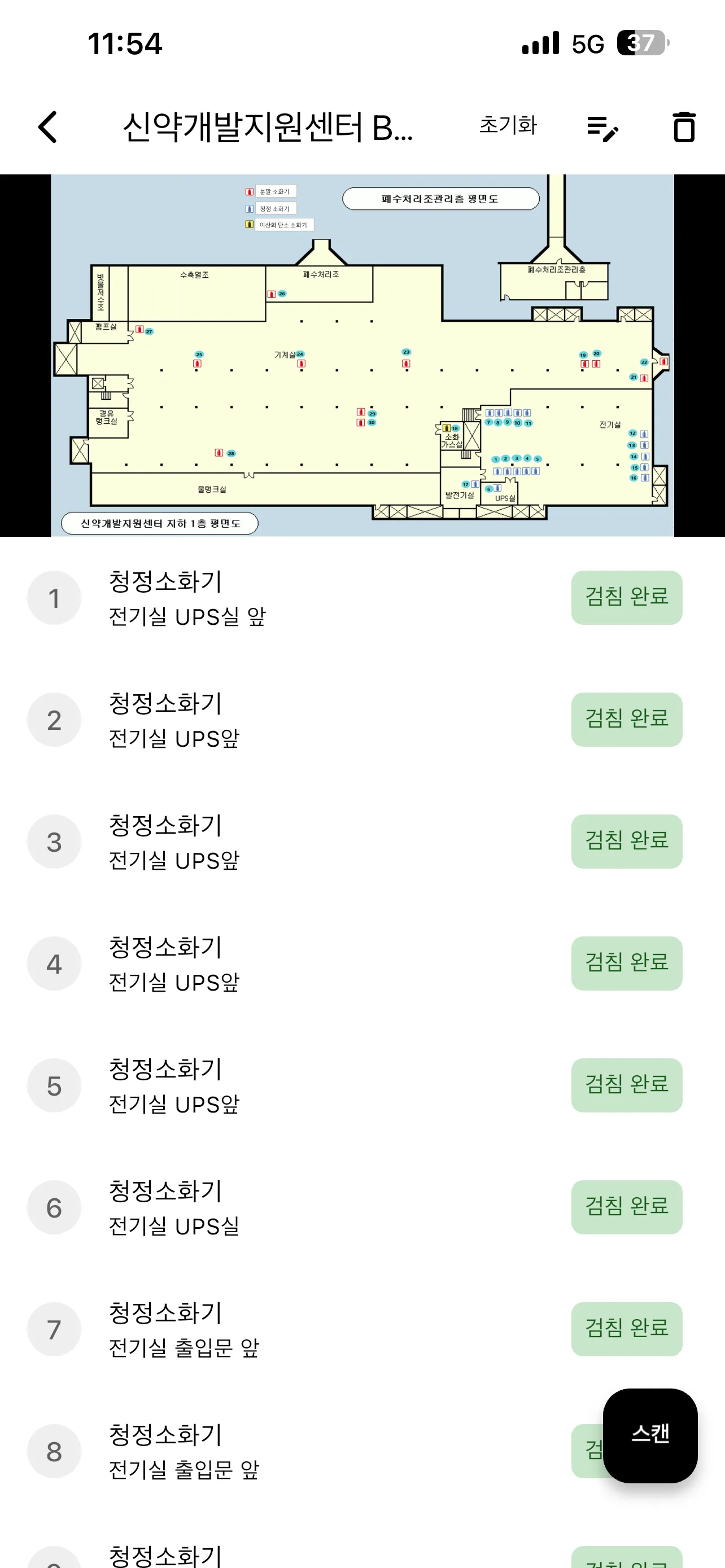The image size is (725, 1568).
Task: Tap the floor plan image to enlarge
Action: (x=362, y=356)
